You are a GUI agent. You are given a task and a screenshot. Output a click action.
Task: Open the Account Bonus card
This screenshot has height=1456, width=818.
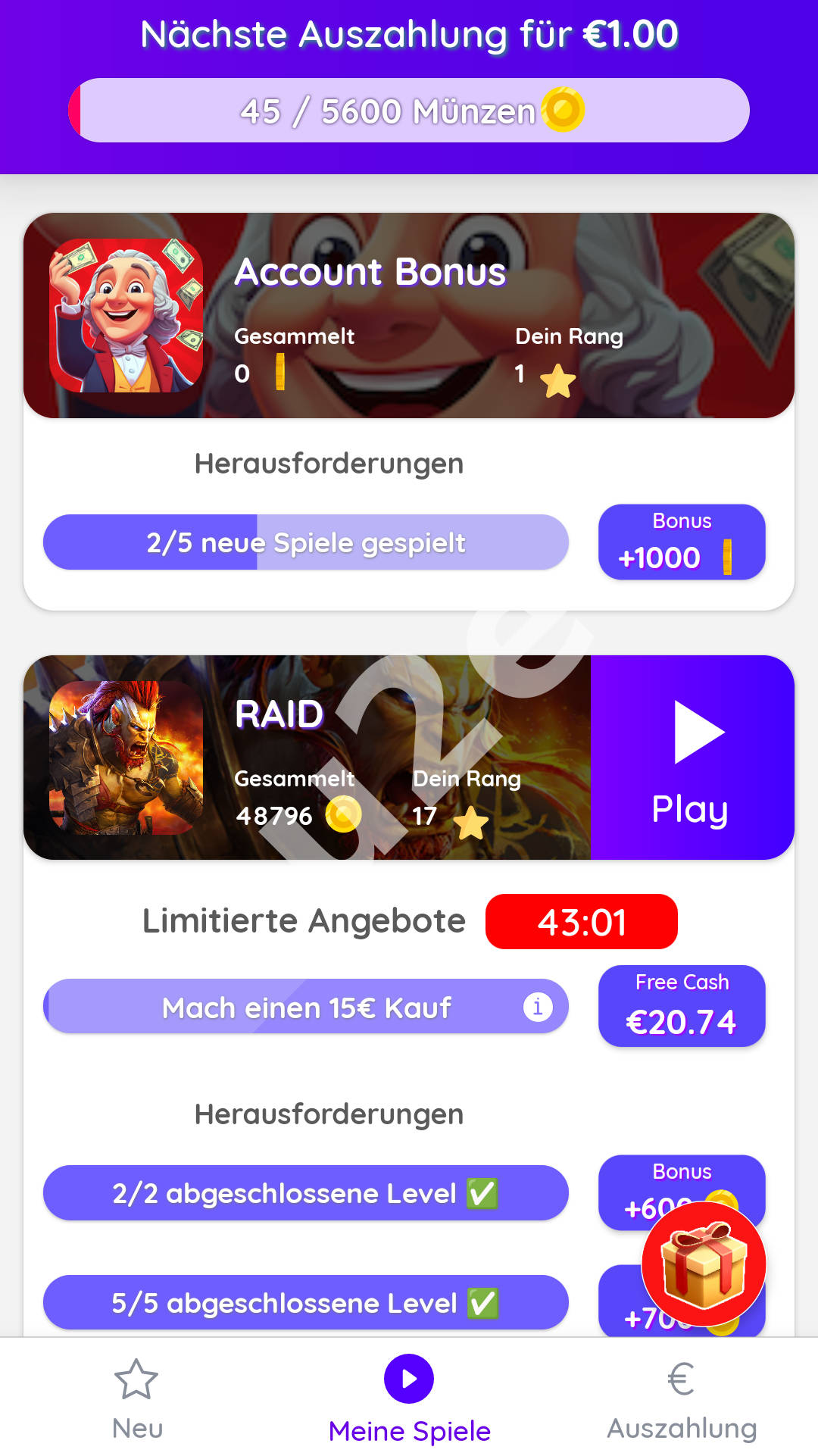(409, 315)
